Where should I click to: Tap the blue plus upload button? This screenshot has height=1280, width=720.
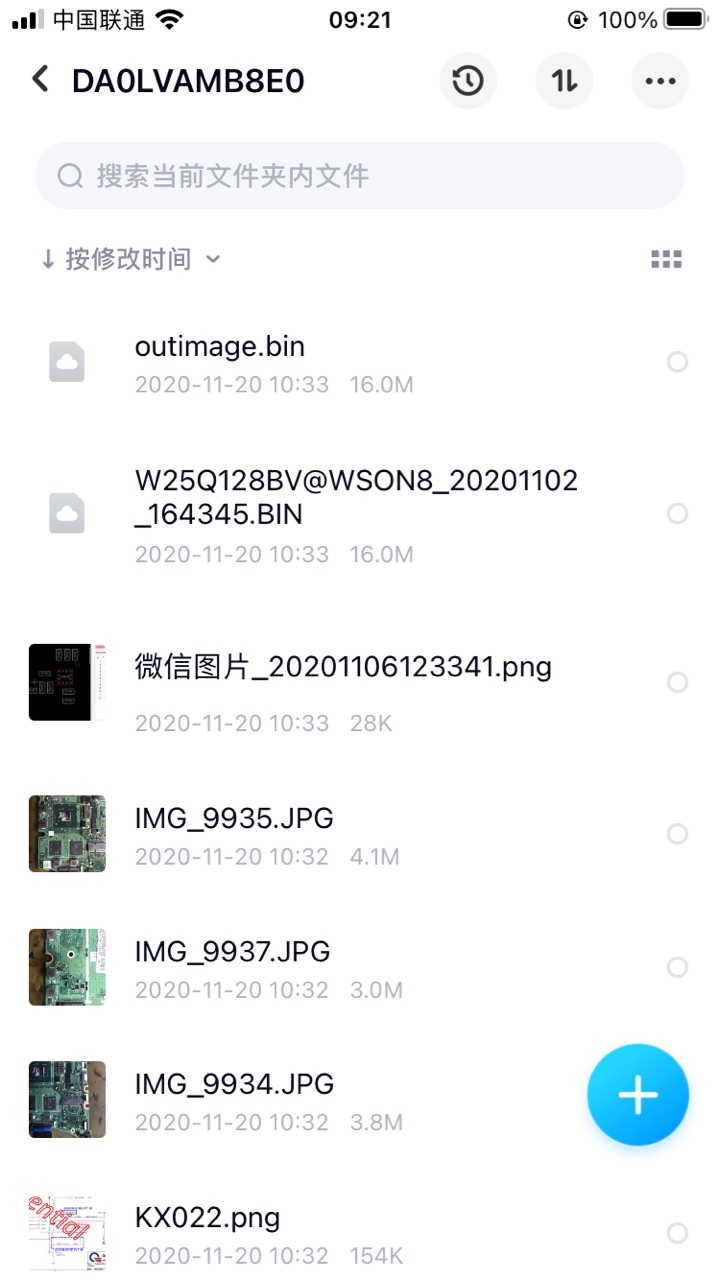pos(638,1095)
